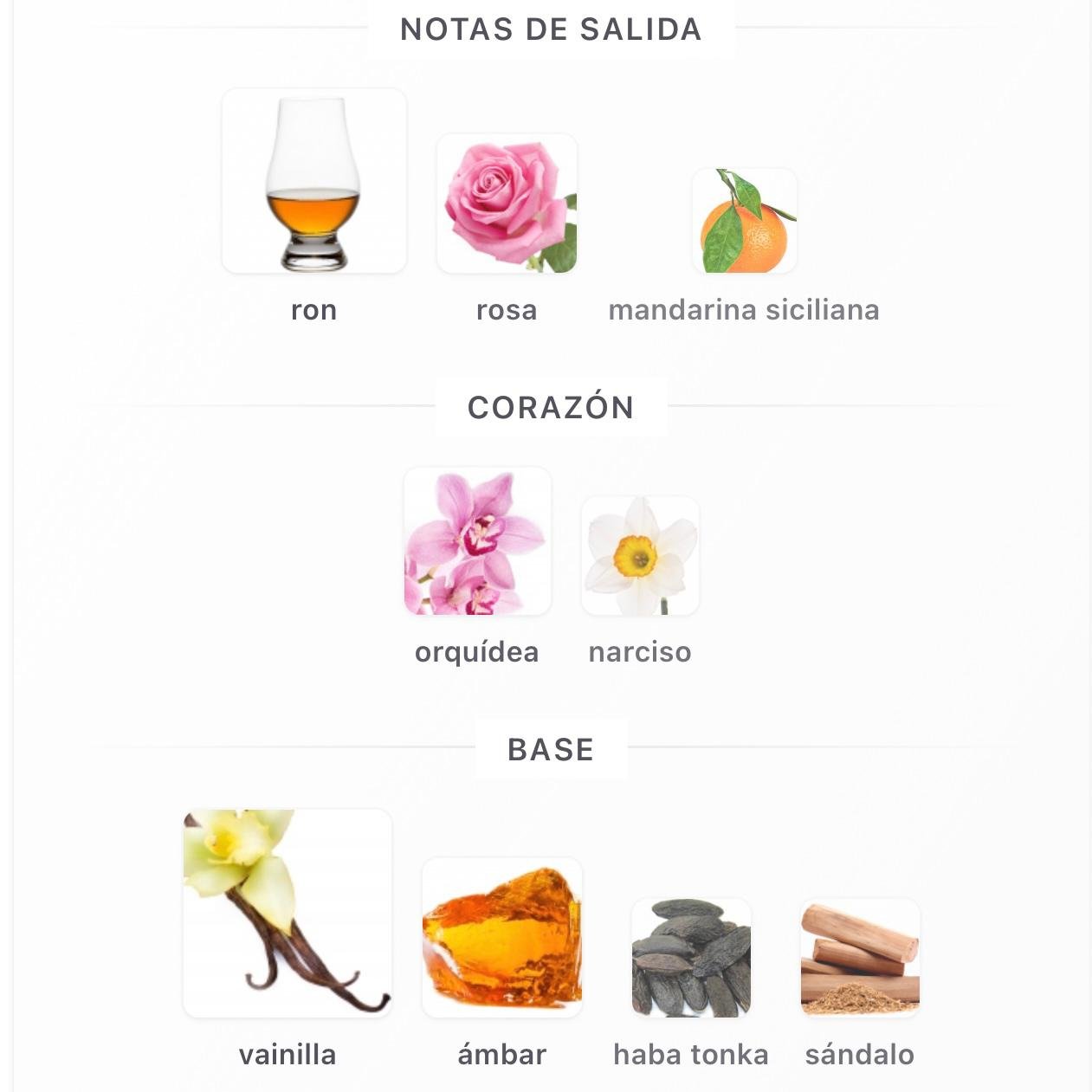
Task: Open the vainilla note
Action: [x=288, y=914]
